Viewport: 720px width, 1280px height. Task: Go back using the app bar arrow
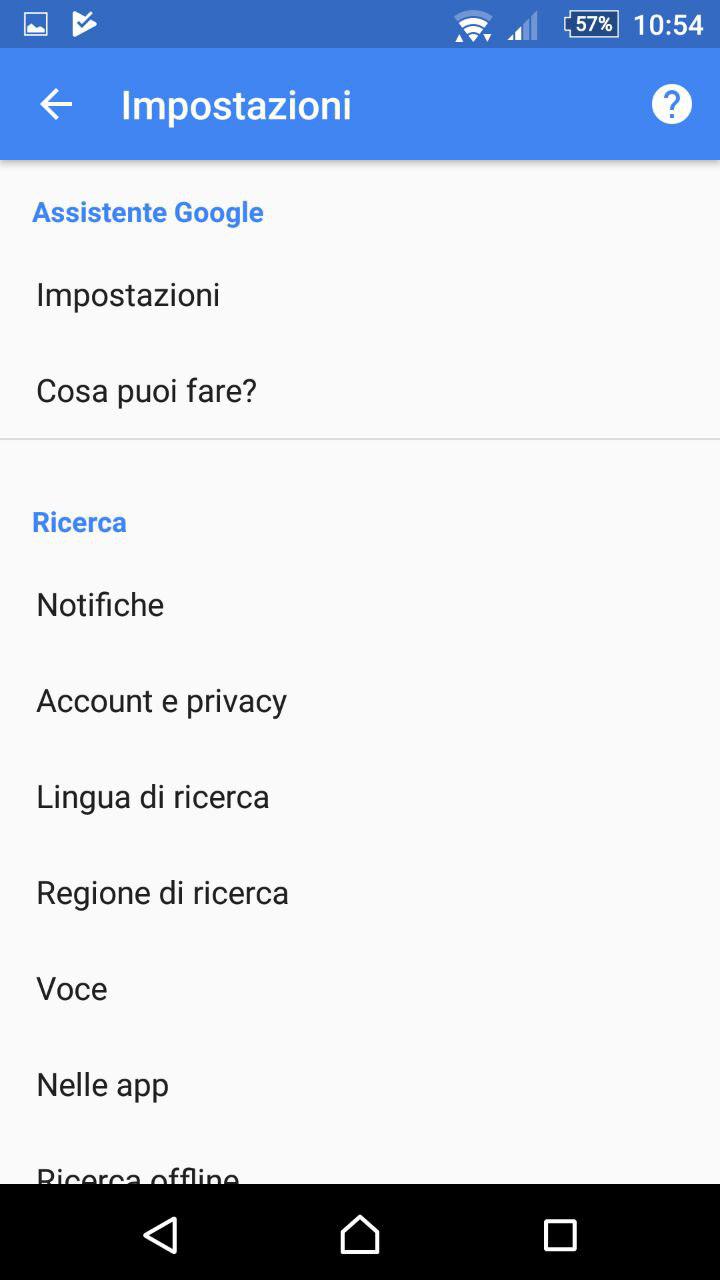click(56, 104)
